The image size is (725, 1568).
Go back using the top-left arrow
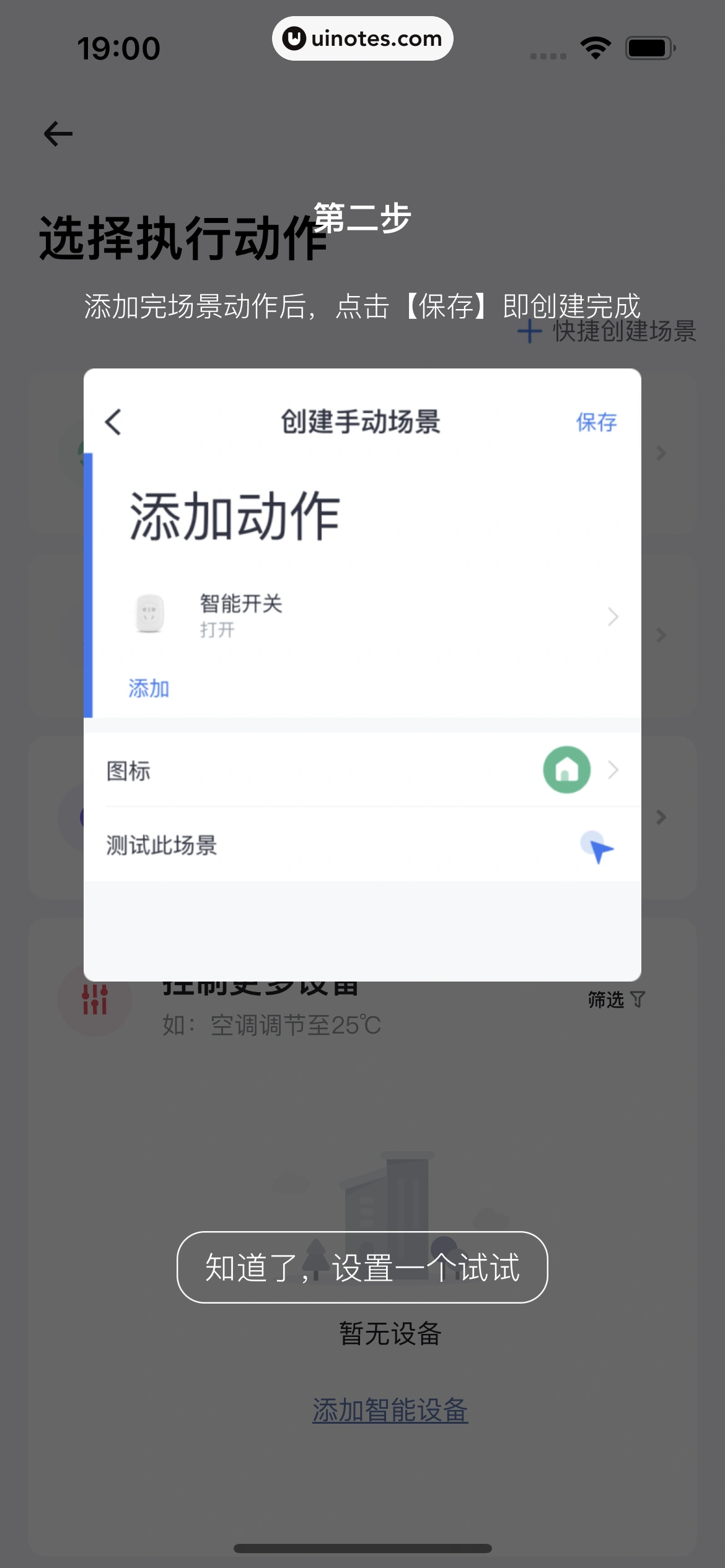(x=58, y=134)
